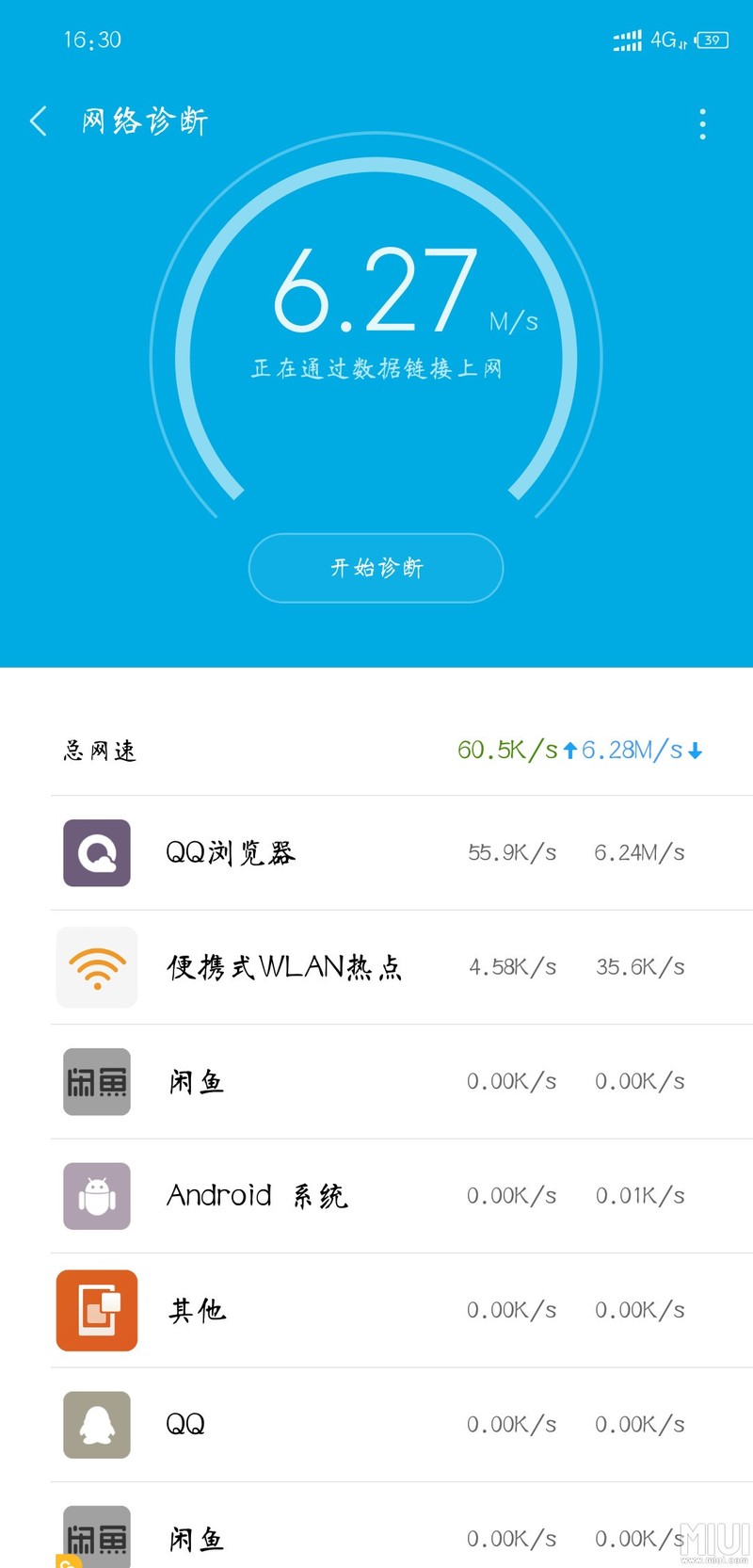Tap the battery indicator showing 39
753x1568 pixels.
pos(713,40)
